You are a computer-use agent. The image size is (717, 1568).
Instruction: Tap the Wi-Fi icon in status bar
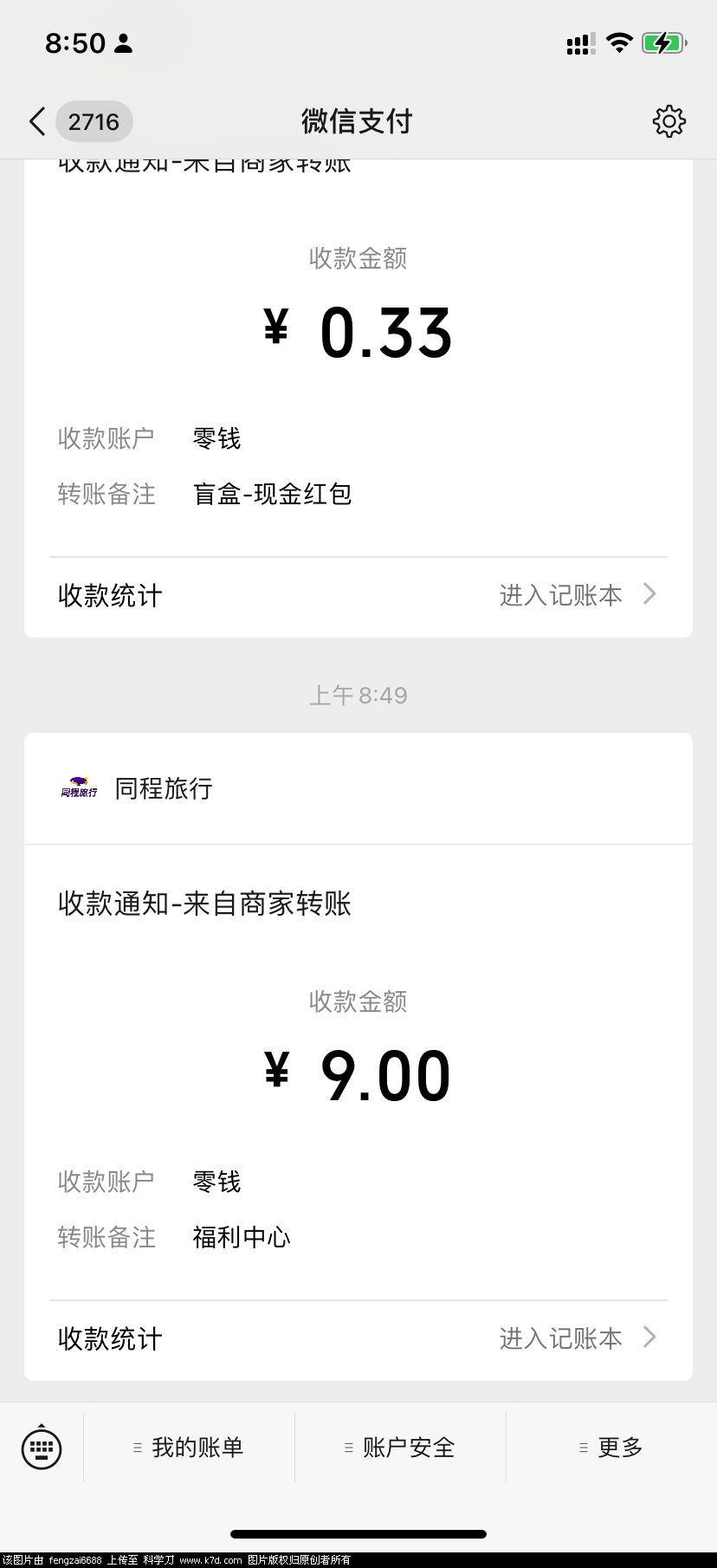click(619, 42)
